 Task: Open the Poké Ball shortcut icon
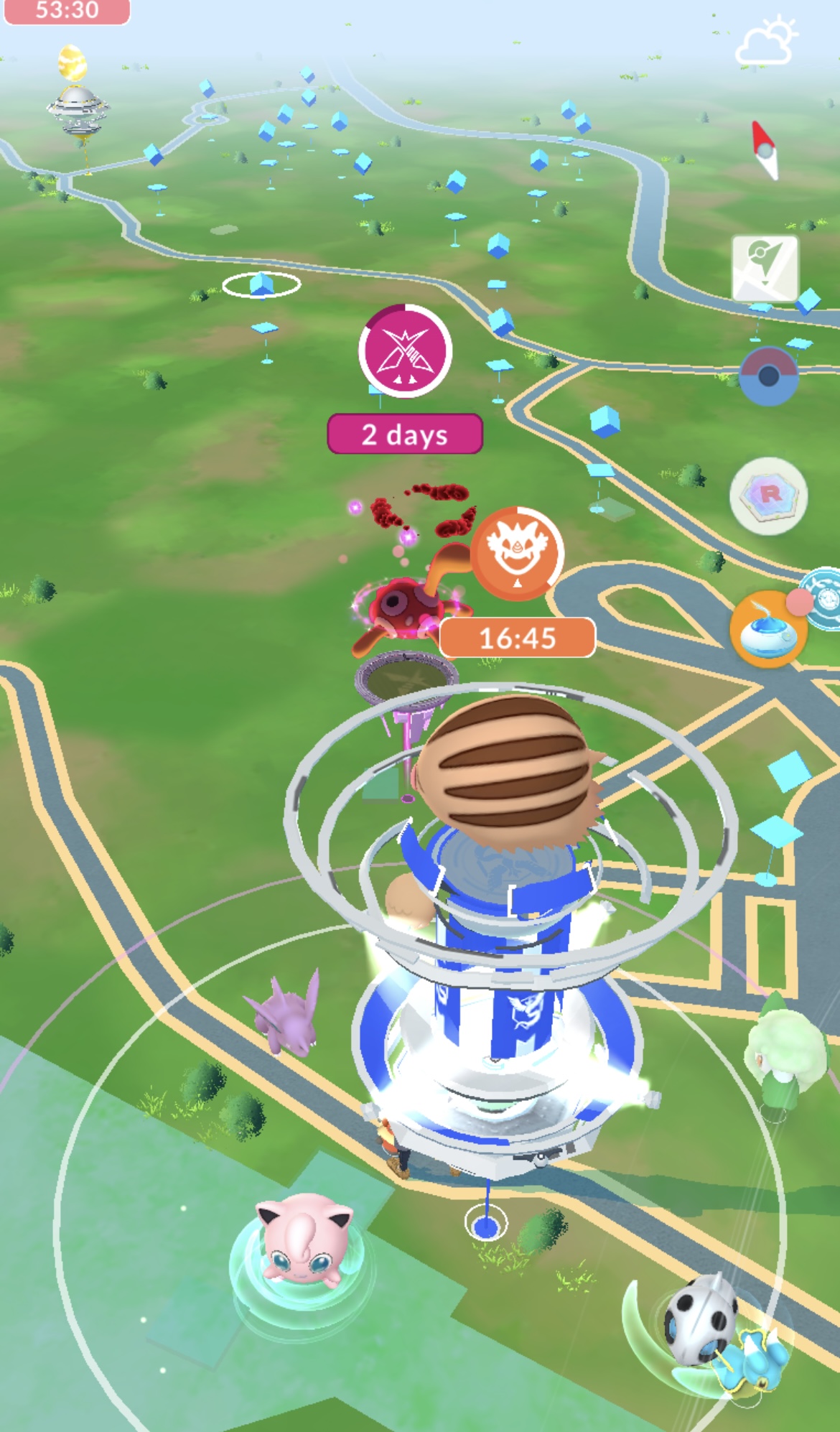click(x=768, y=376)
